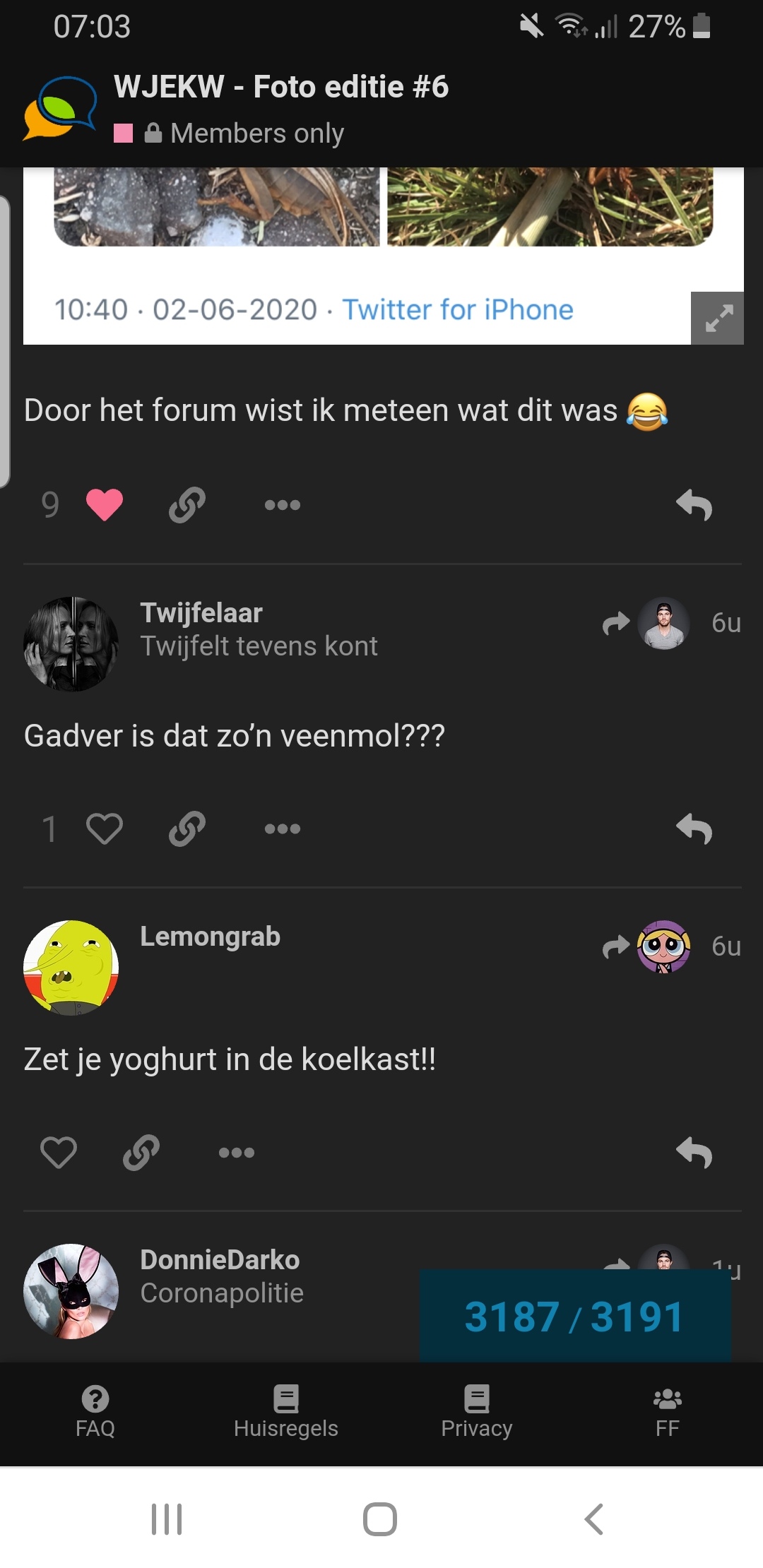Open the forum logo home icon
The width and height of the screenshot is (763, 1568).
point(59,108)
